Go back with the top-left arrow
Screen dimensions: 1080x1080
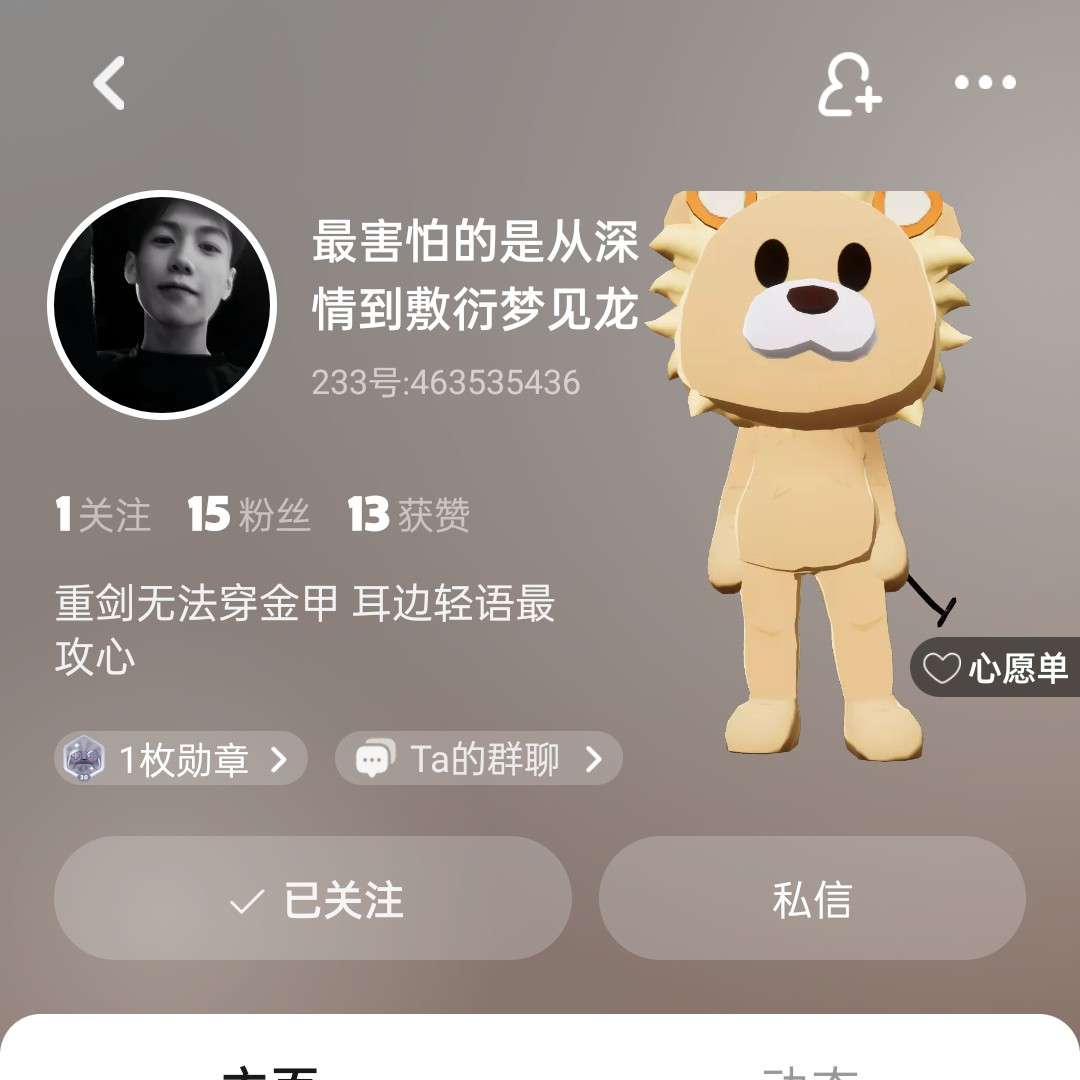(x=110, y=83)
